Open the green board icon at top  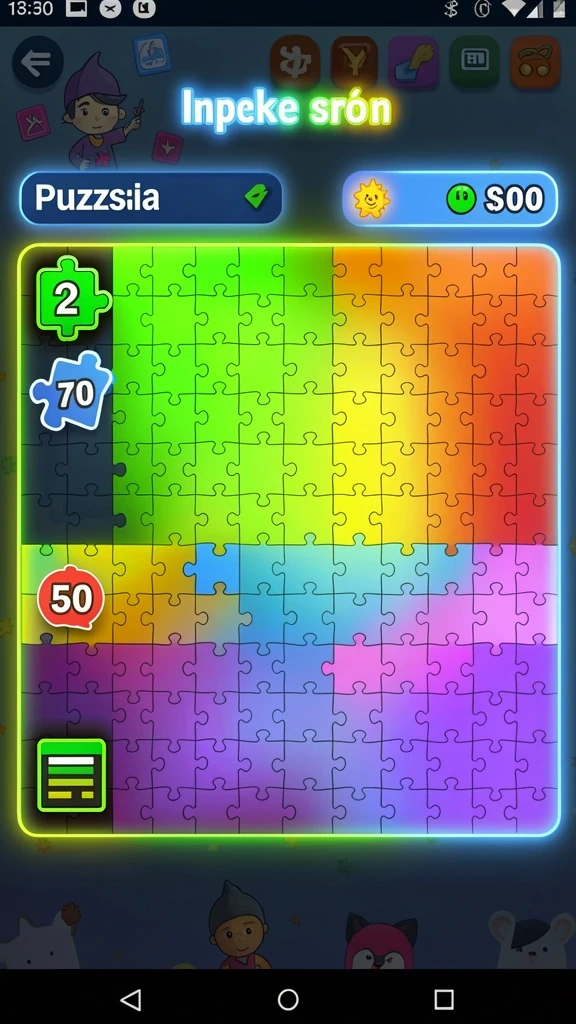click(475, 62)
